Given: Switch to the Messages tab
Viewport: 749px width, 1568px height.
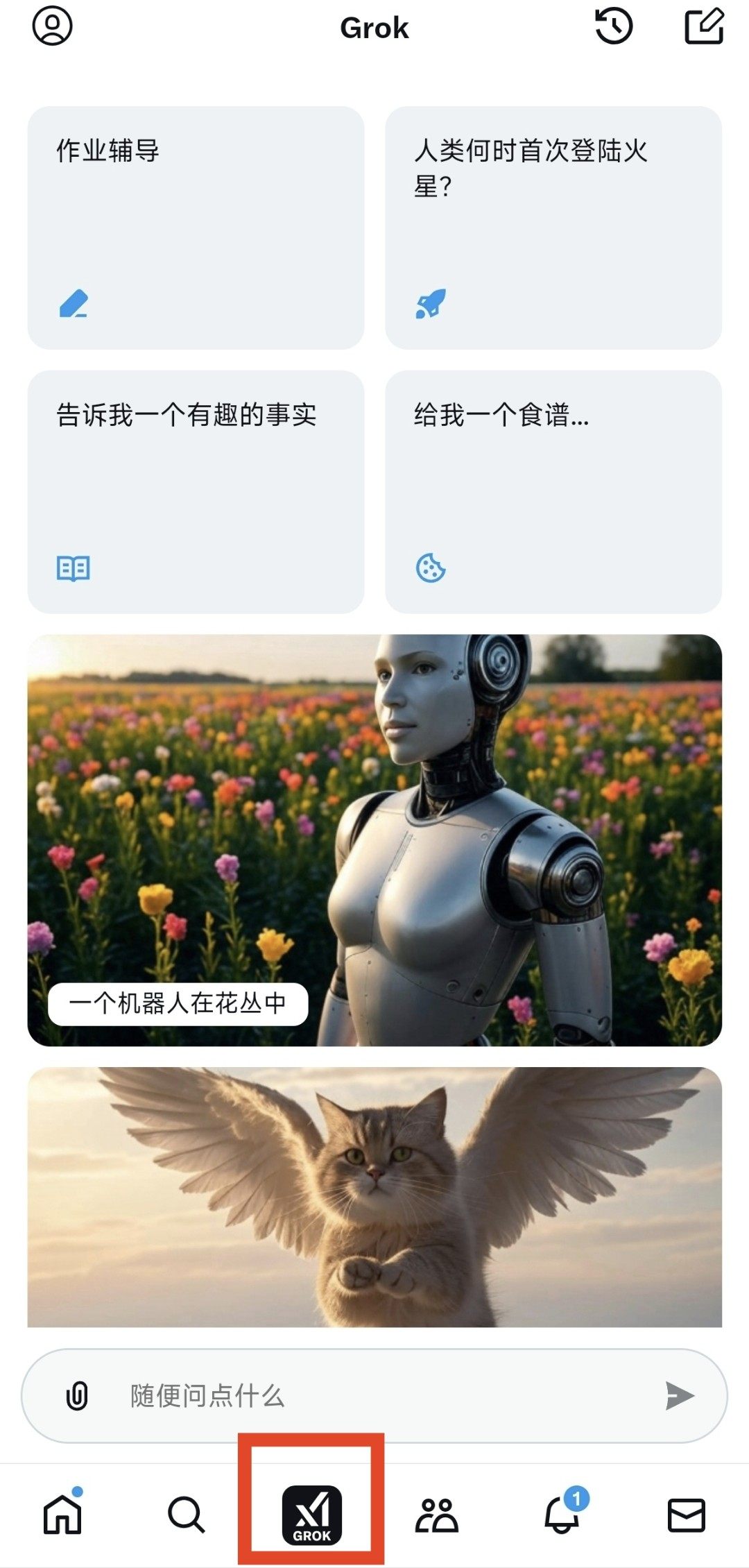Looking at the screenshot, I should pos(686,1514).
